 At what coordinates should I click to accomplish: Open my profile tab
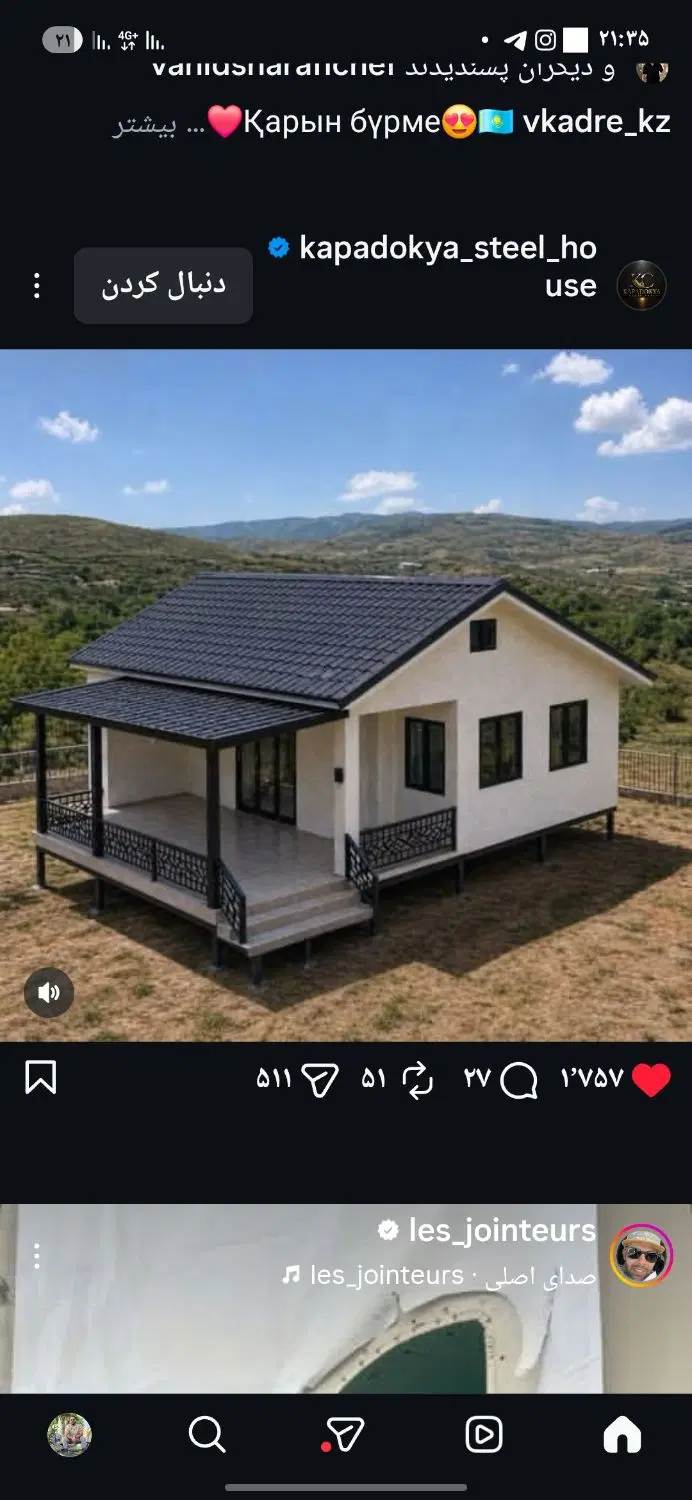coord(69,1435)
